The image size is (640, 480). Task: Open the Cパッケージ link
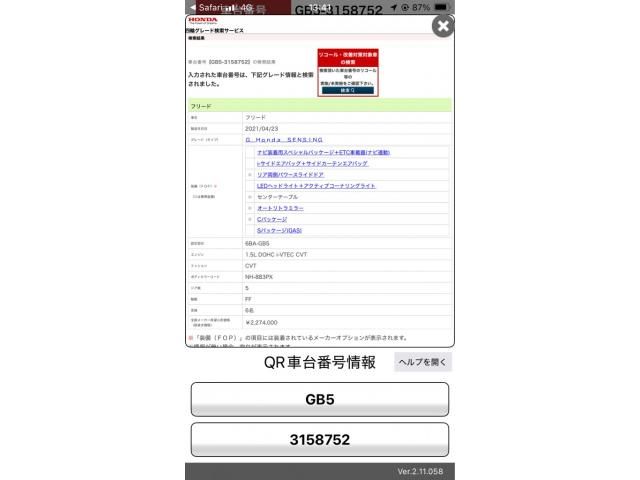tap(272, 219)
